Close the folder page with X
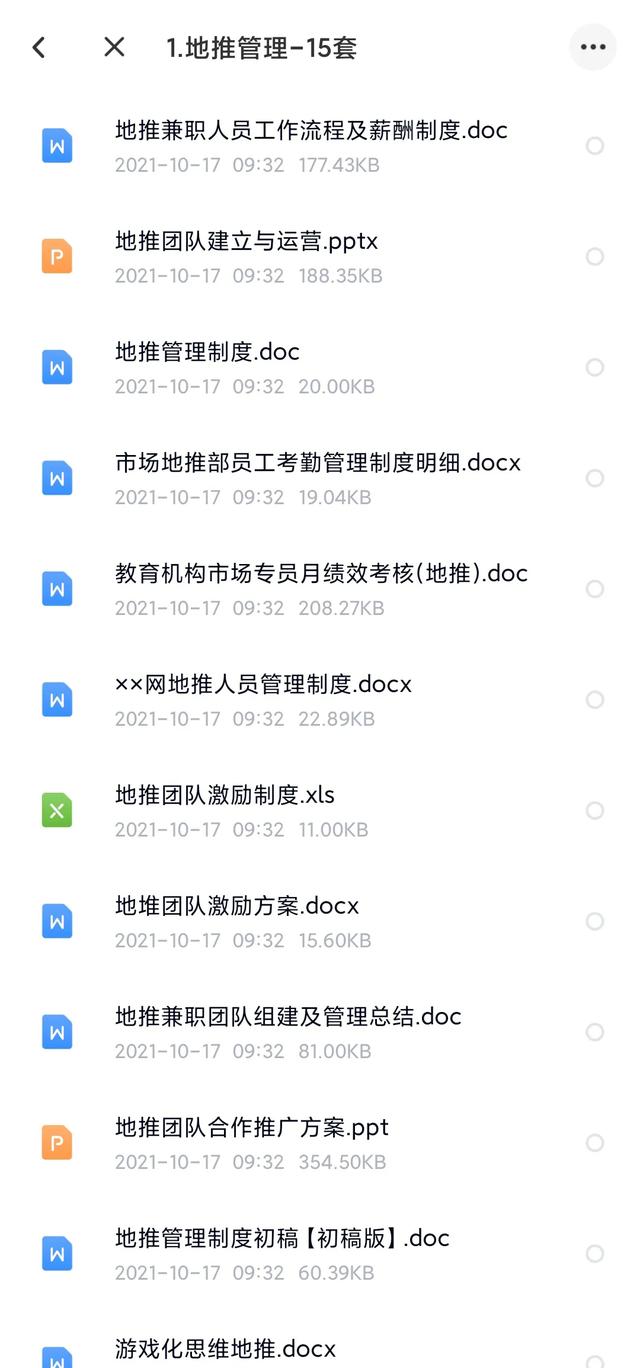 [115, 47]
